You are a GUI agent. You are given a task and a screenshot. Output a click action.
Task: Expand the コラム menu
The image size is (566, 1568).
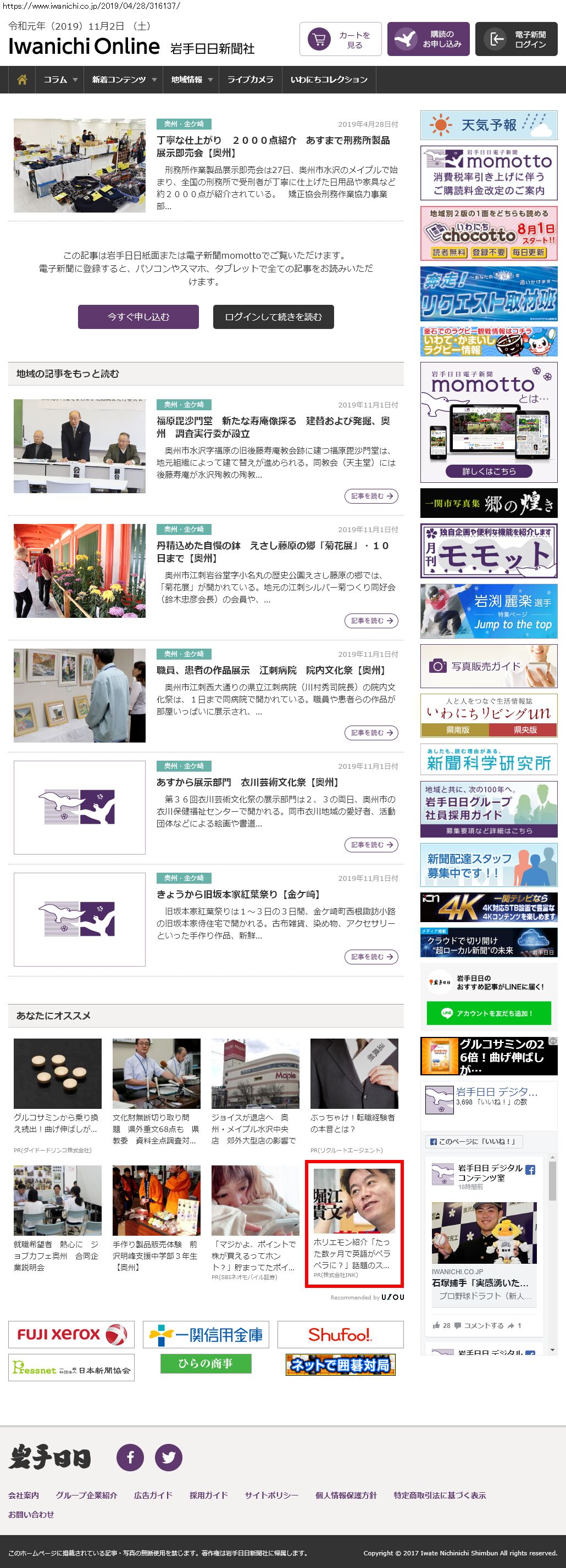(x=60, y=80)
